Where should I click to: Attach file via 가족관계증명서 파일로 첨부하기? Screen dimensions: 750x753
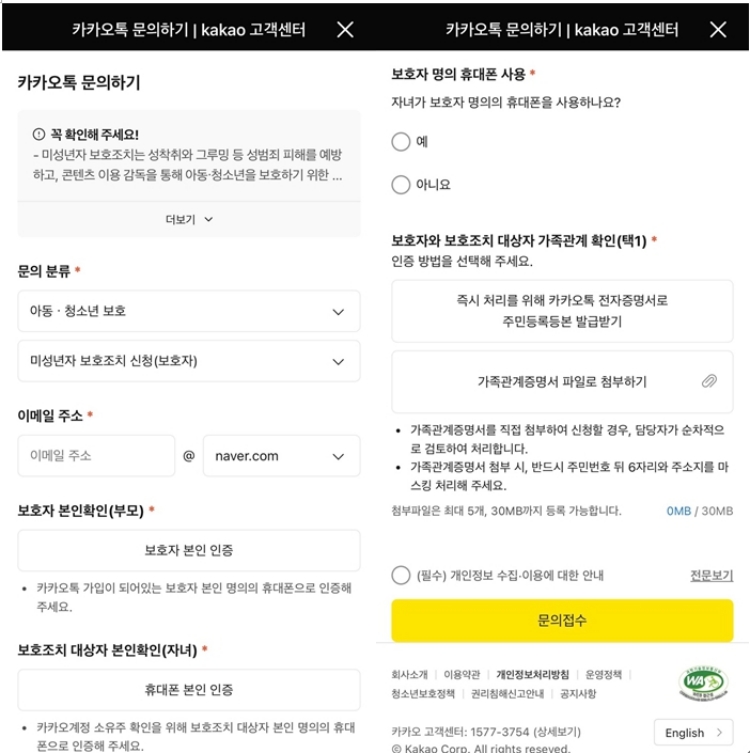coord(562,381)
